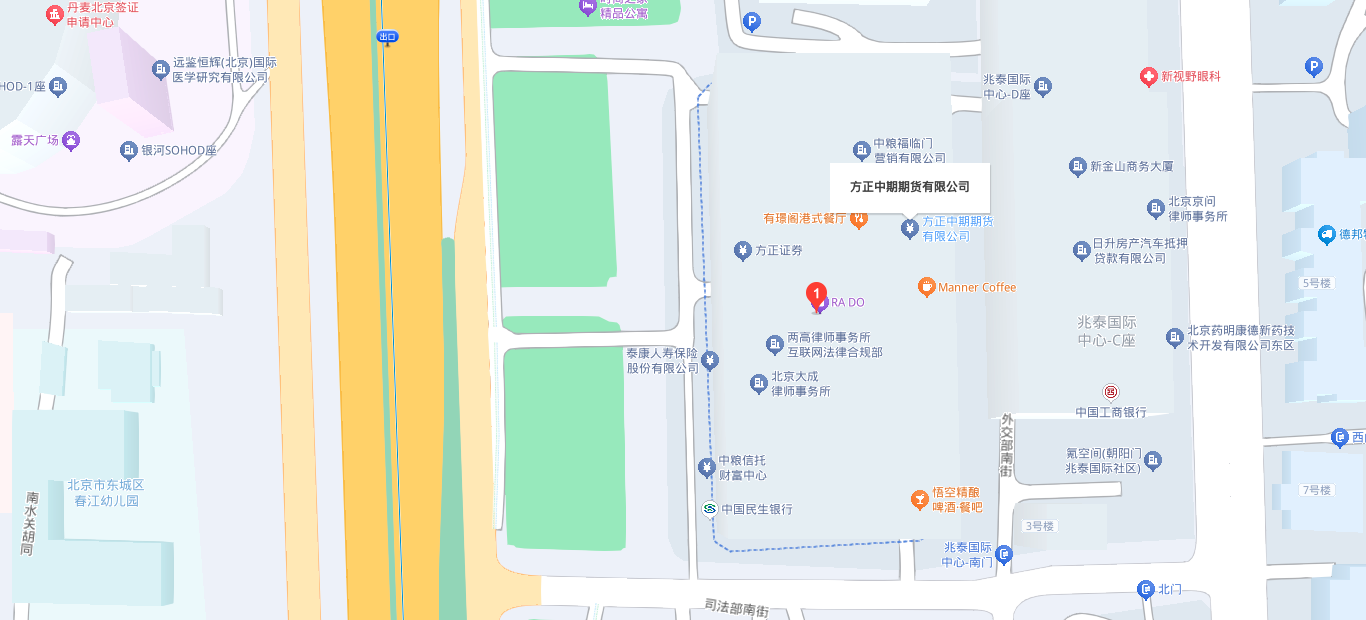Open the 悟空精酿啤酒·餐吧 marker
Image resolution: width=1366 pixels, height=620 pixels.
click(x=920, y=500)
